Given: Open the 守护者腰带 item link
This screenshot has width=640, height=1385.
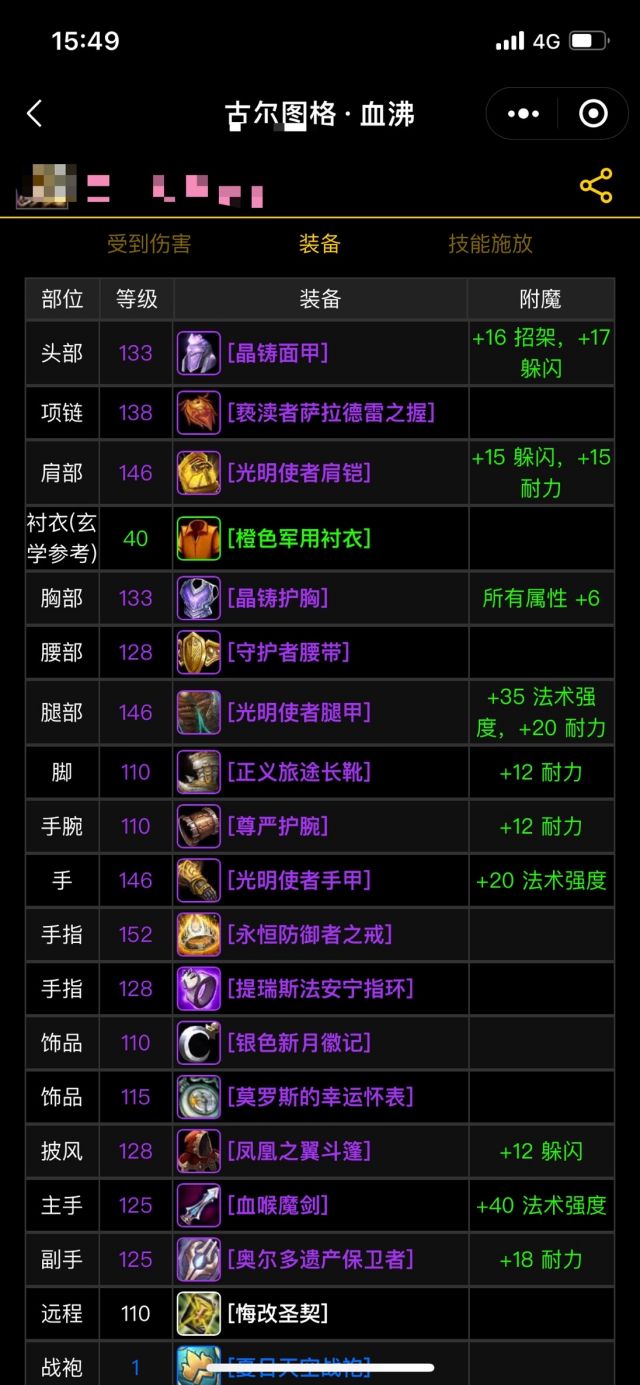Looking at the screenshot, I should coord(288,653).
